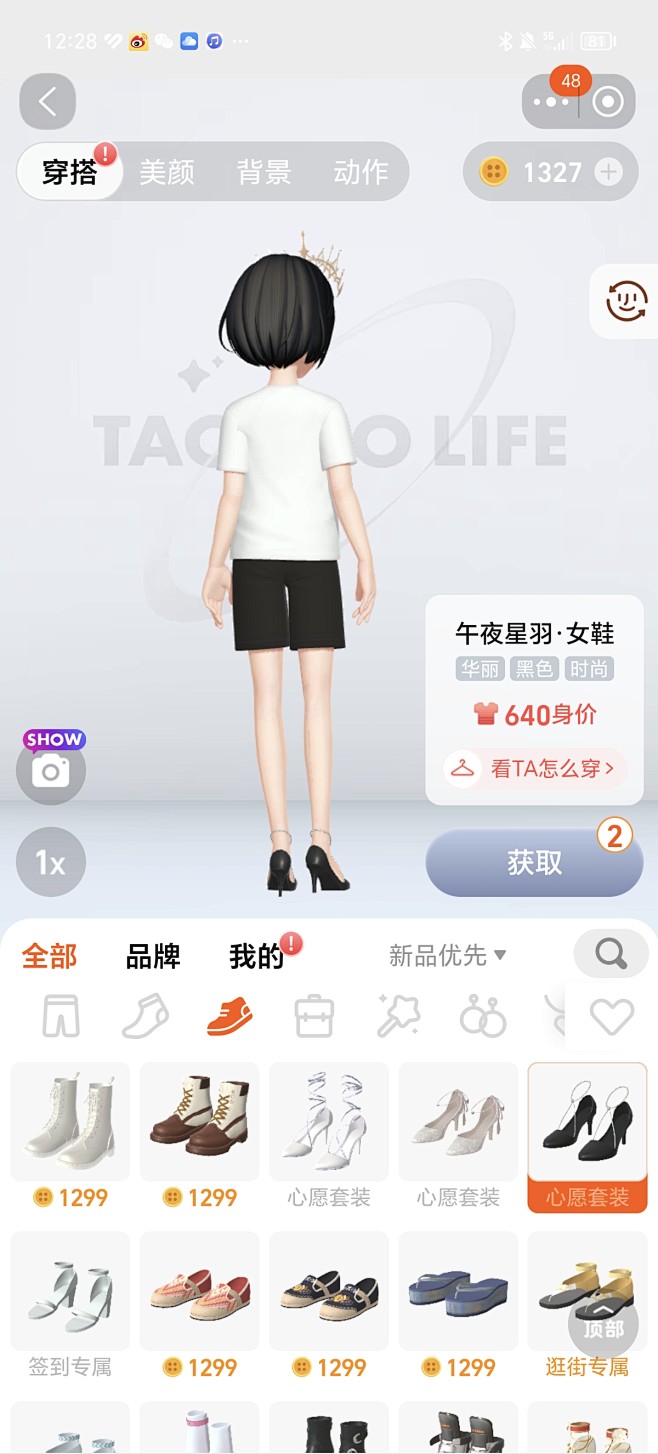Toggle the 1x zoom button

tap(51, 862)
